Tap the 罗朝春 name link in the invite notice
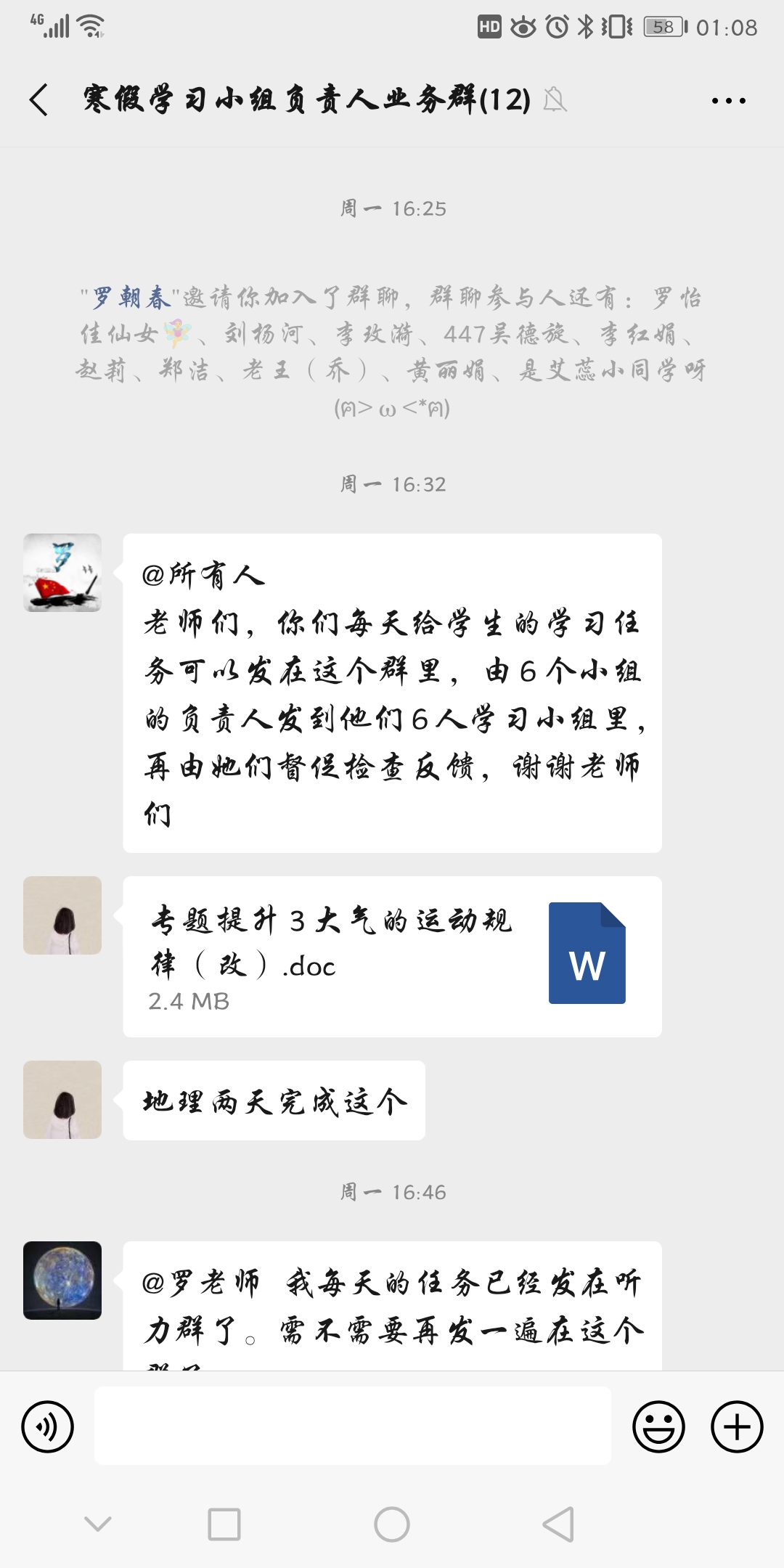Image resolution: width=784 pixels, height=1568 pixels. click(131, 297)
